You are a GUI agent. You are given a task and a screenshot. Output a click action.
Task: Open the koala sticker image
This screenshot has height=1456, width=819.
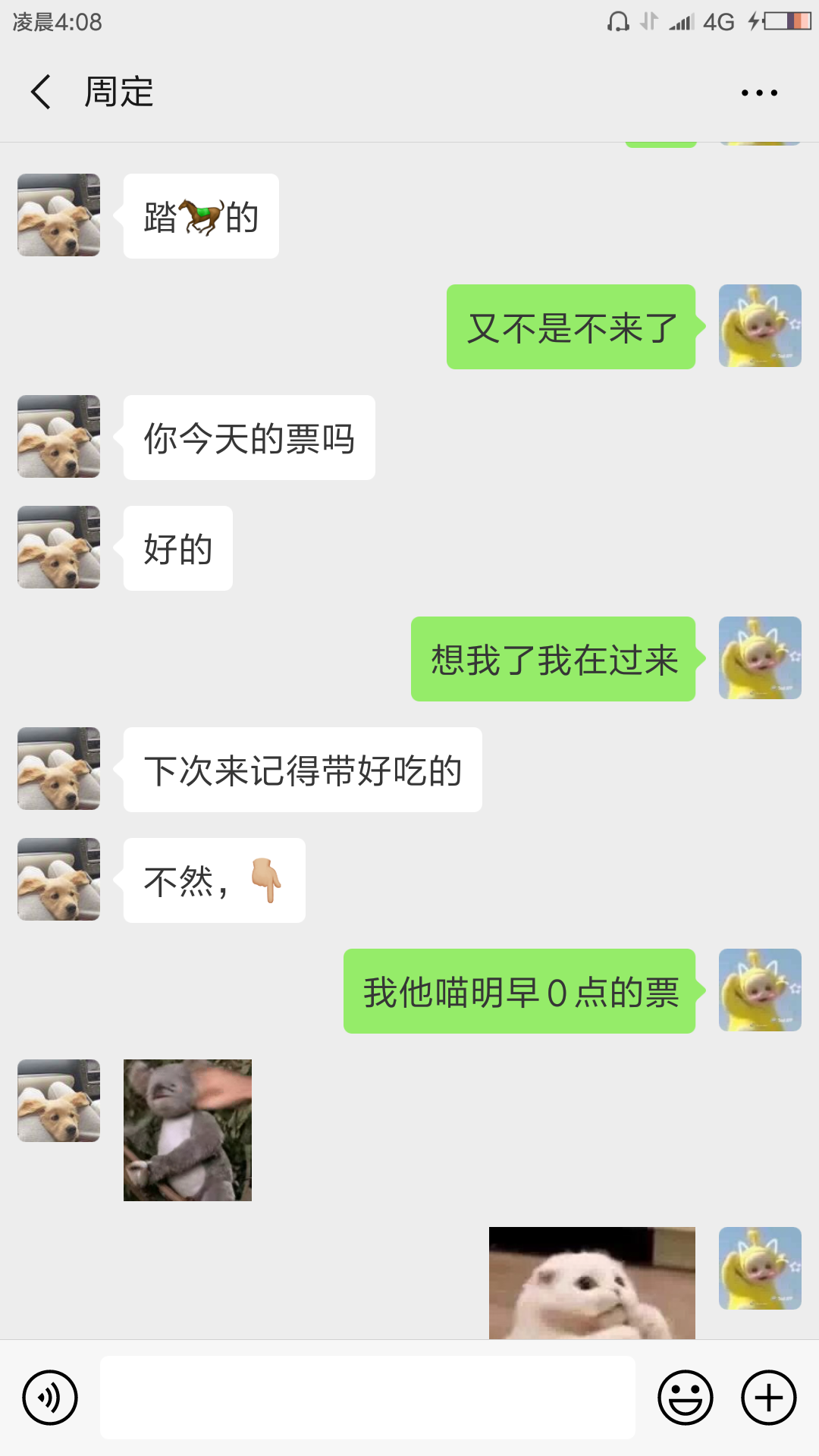[x=187, y=1130]
